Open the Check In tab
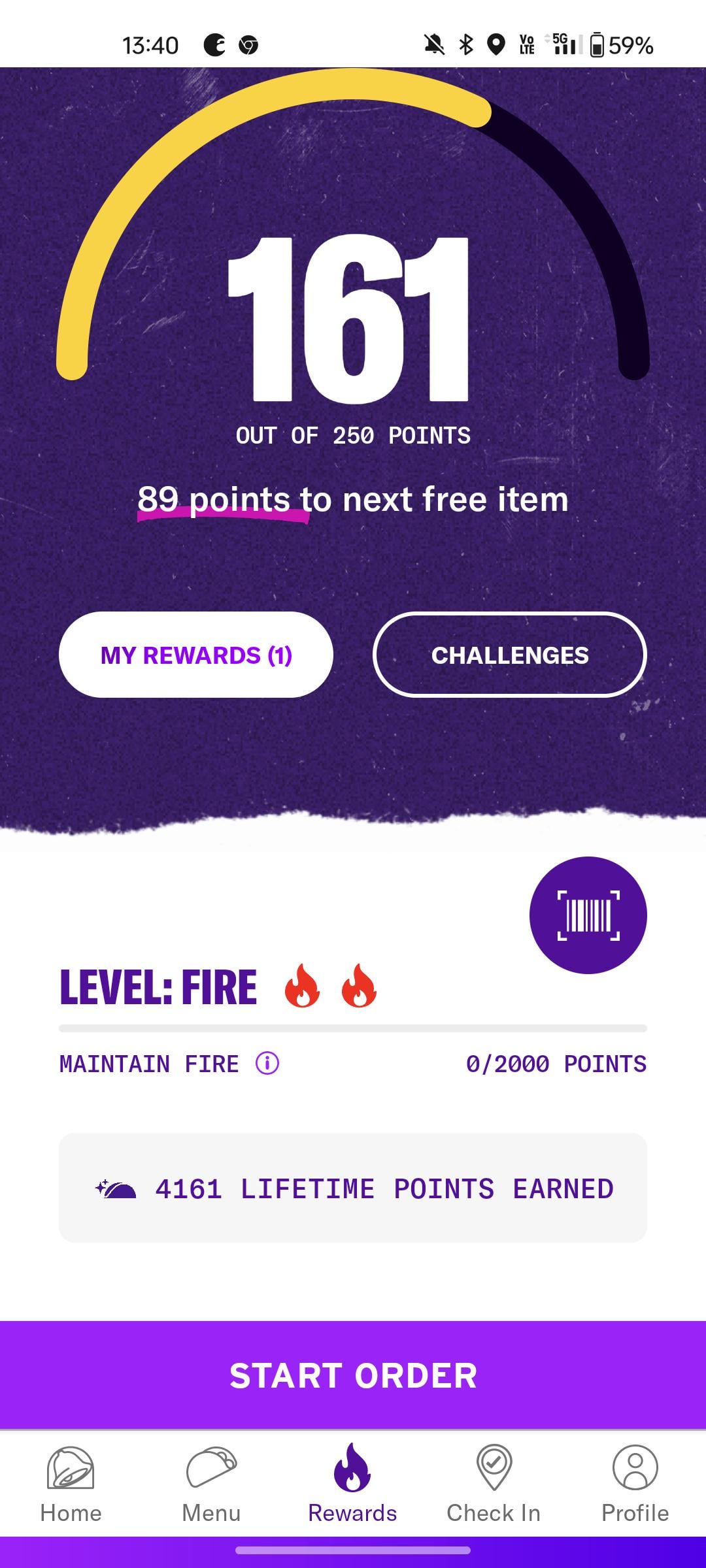Viewport: 706px width, 1568px height. 494,1482
